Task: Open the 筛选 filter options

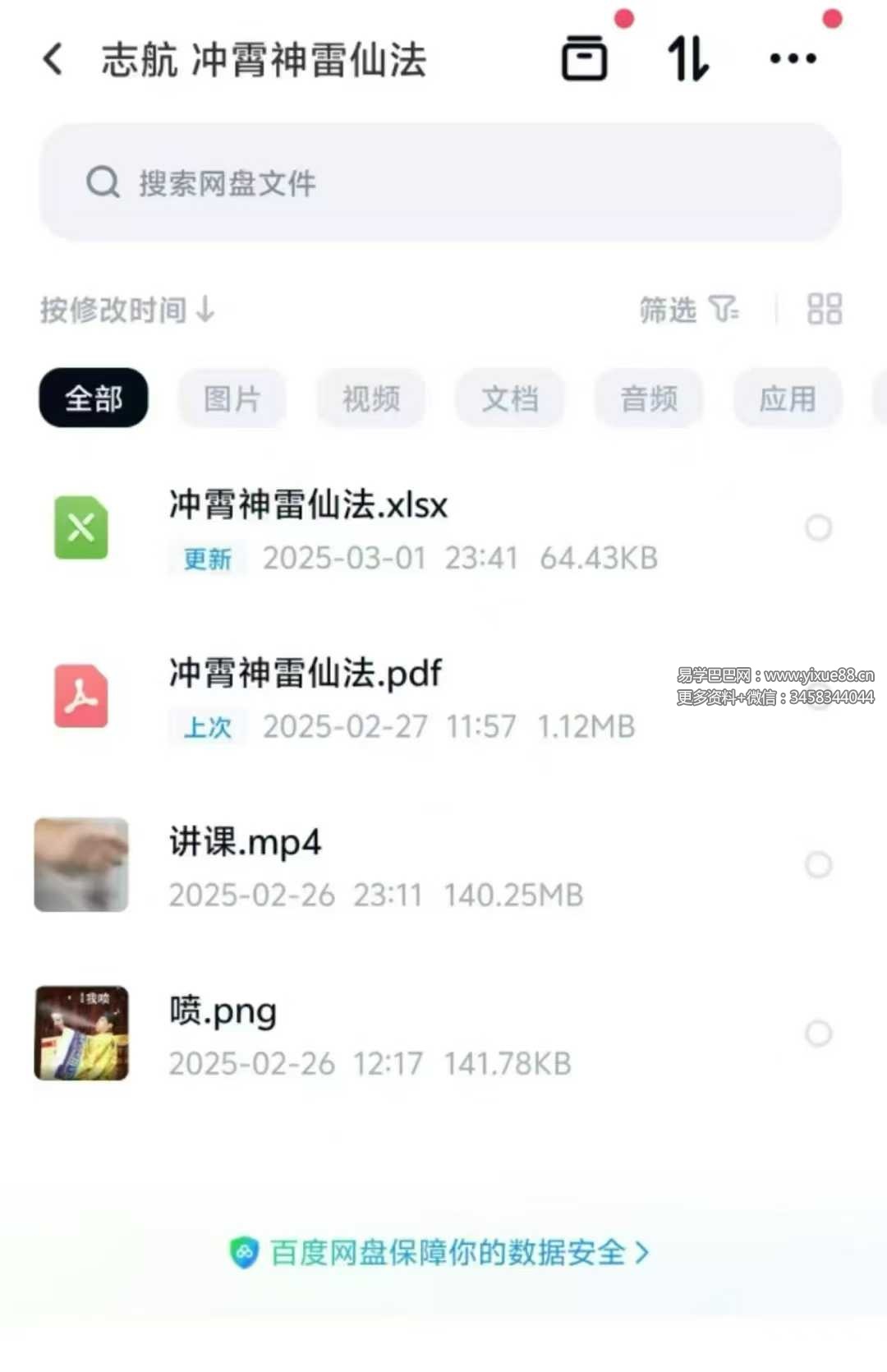Action: tap(688, 310)
